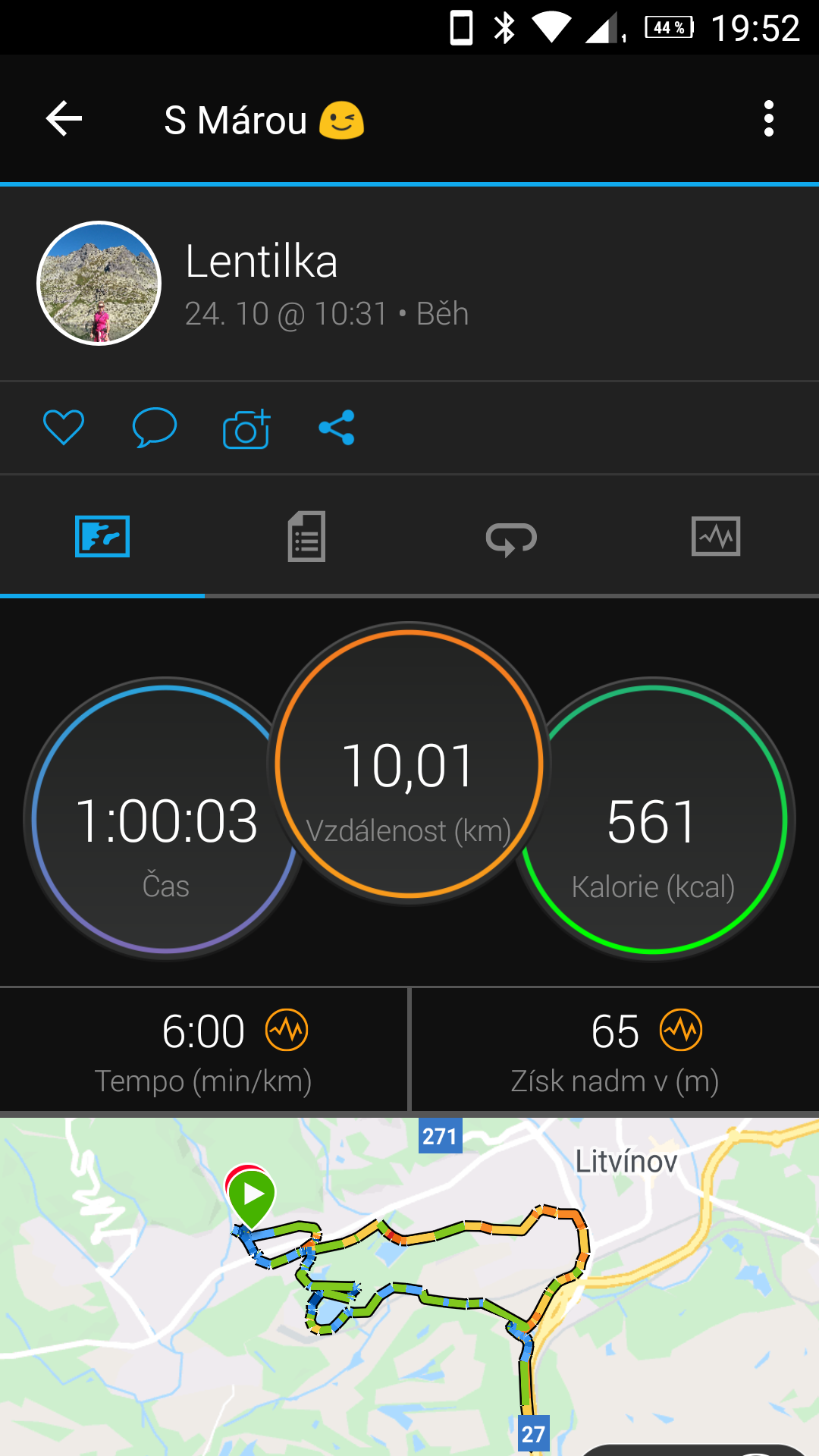Go back using the arrow icon
819x1456 pixels.
click(64, 119)
